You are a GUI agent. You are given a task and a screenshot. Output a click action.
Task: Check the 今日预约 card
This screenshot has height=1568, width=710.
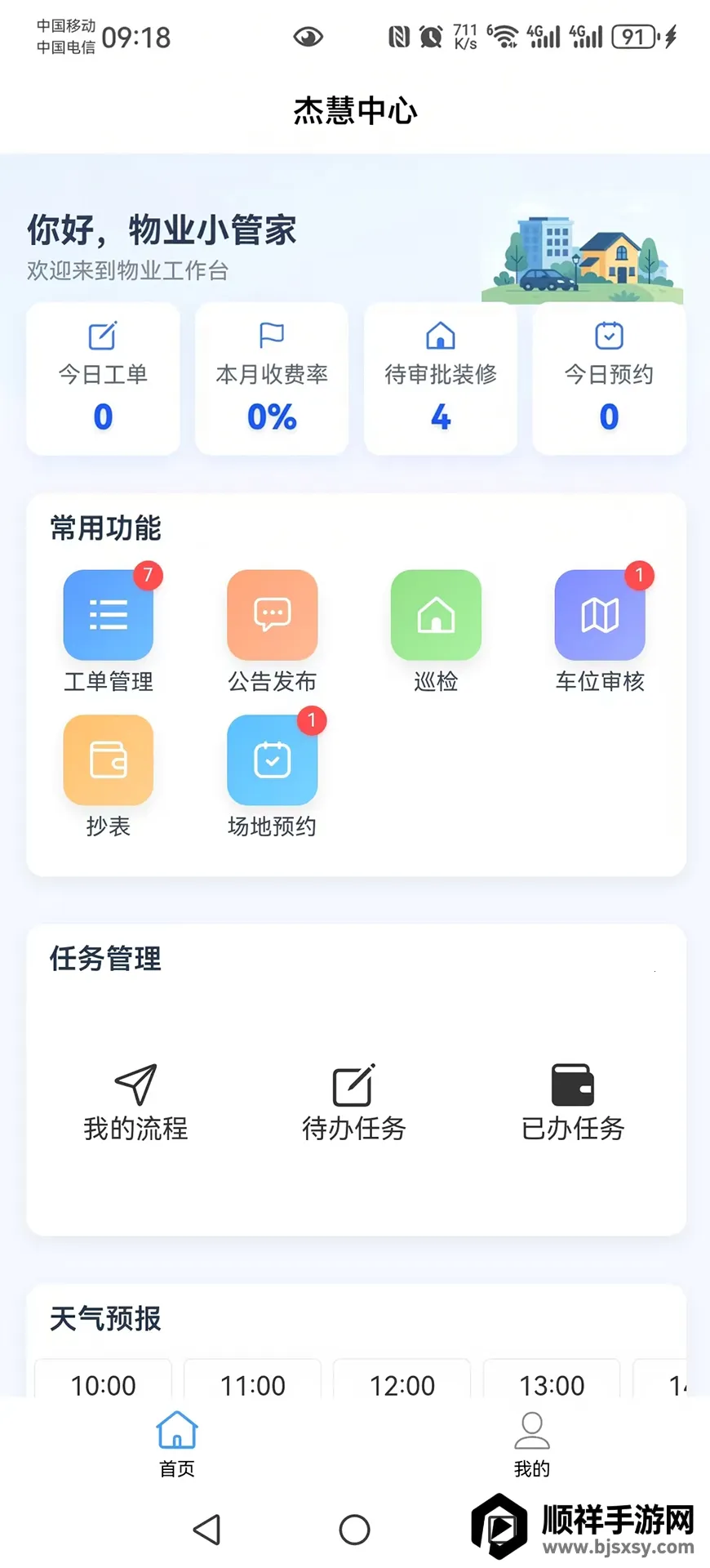tap(609, 378)
